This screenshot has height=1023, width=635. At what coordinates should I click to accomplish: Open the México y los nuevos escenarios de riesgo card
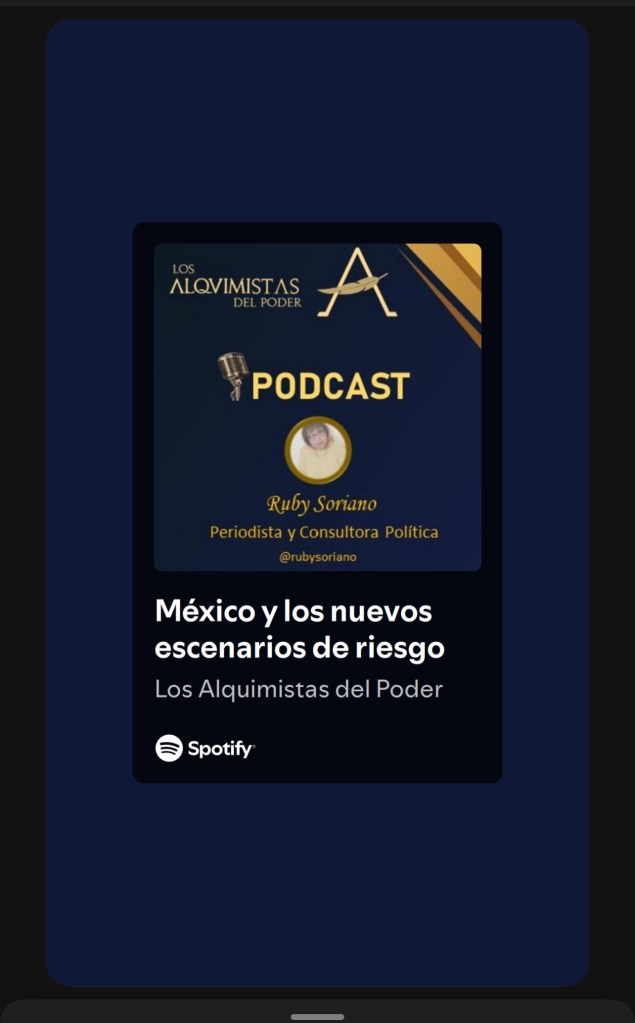[x=317, y=501]
